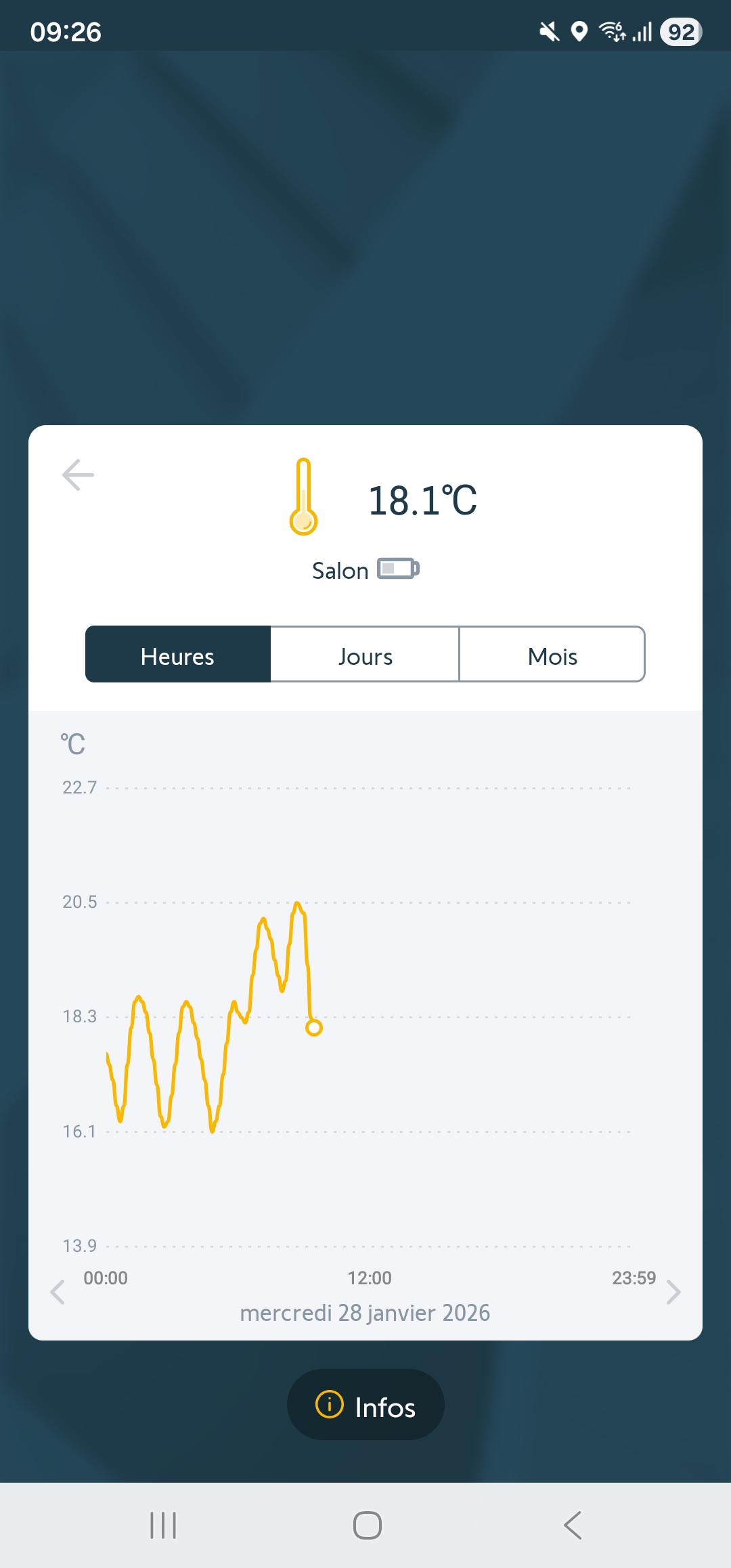This screenshot has height=1568, width=731.
Task: Tap the system back button
Action: coord(573,1525)
